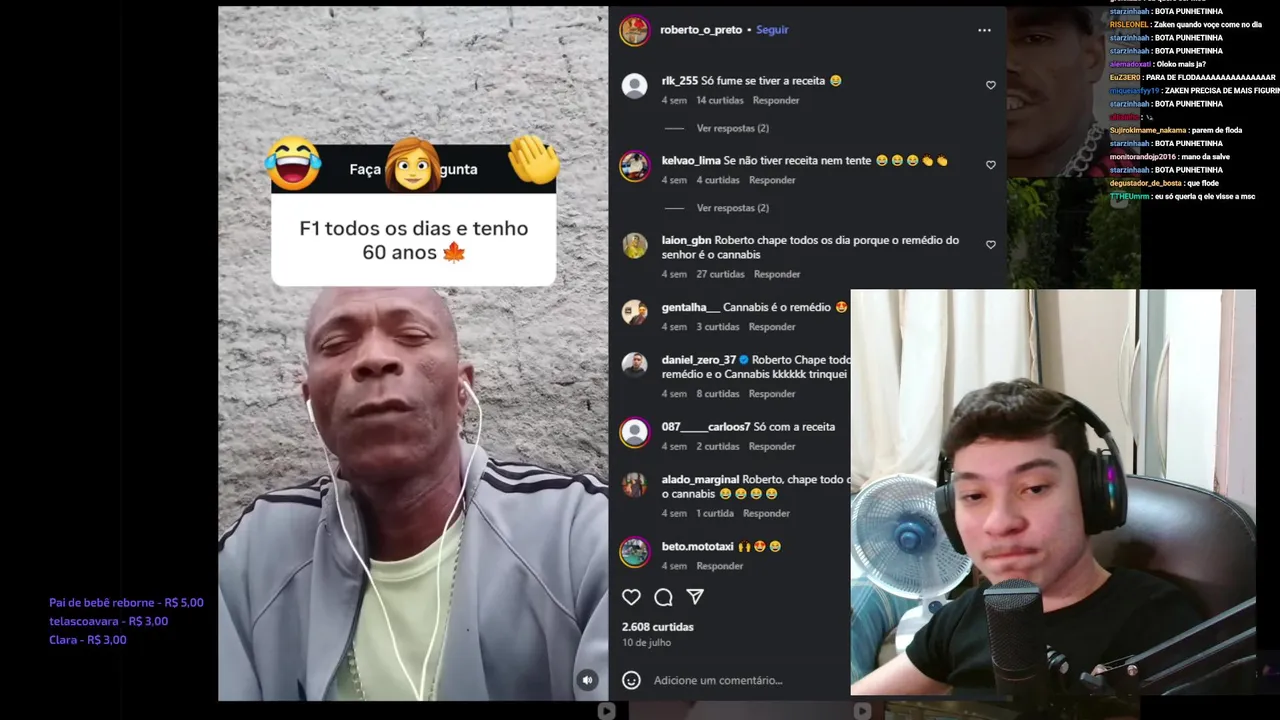This screenshot has width=1280, height=720.
Task: Open the emoji picker for comments
Action: click(x=631, y=680)
